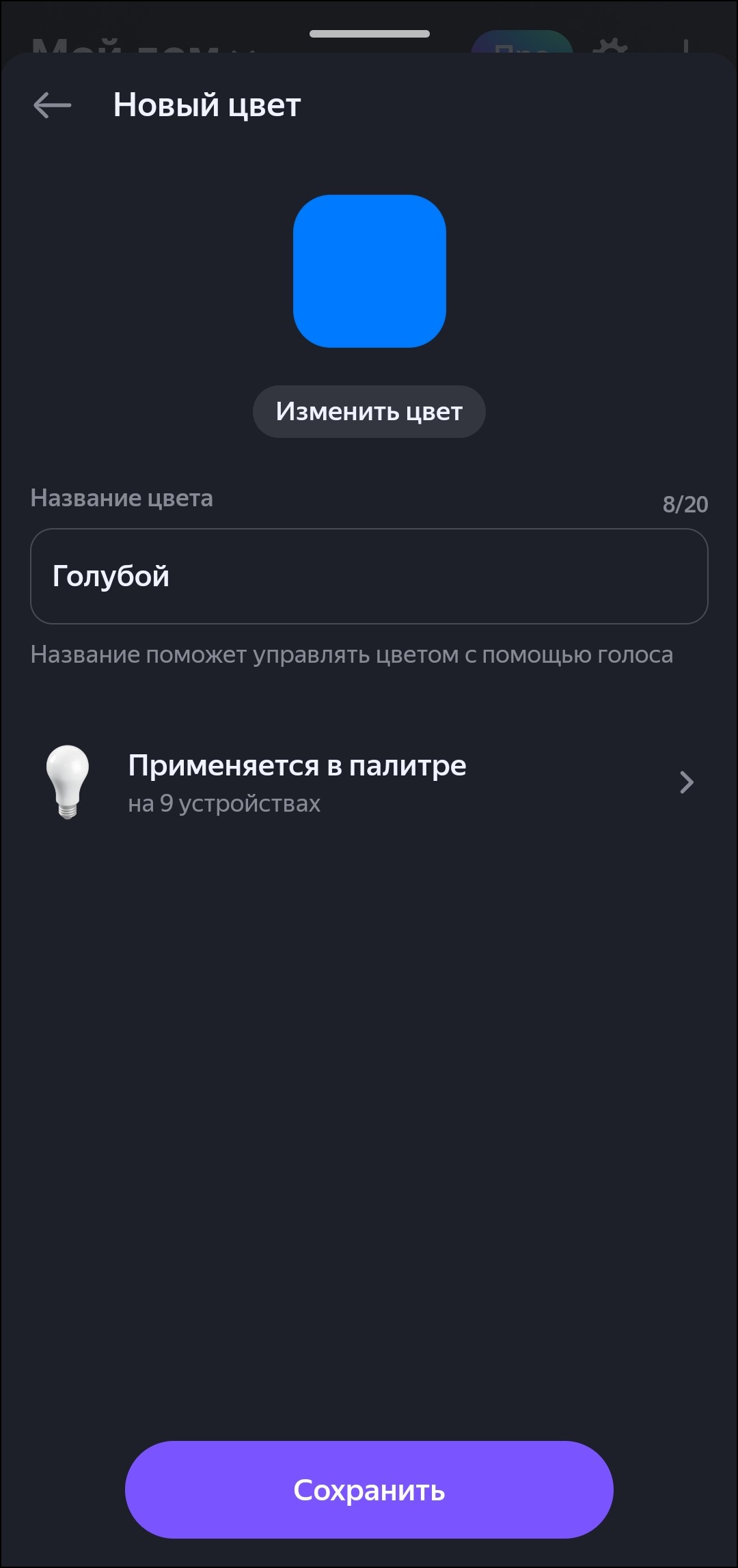Tap the bulb image beside palette info
This screenshot has width=738, height=1568.
coord(67,781)
